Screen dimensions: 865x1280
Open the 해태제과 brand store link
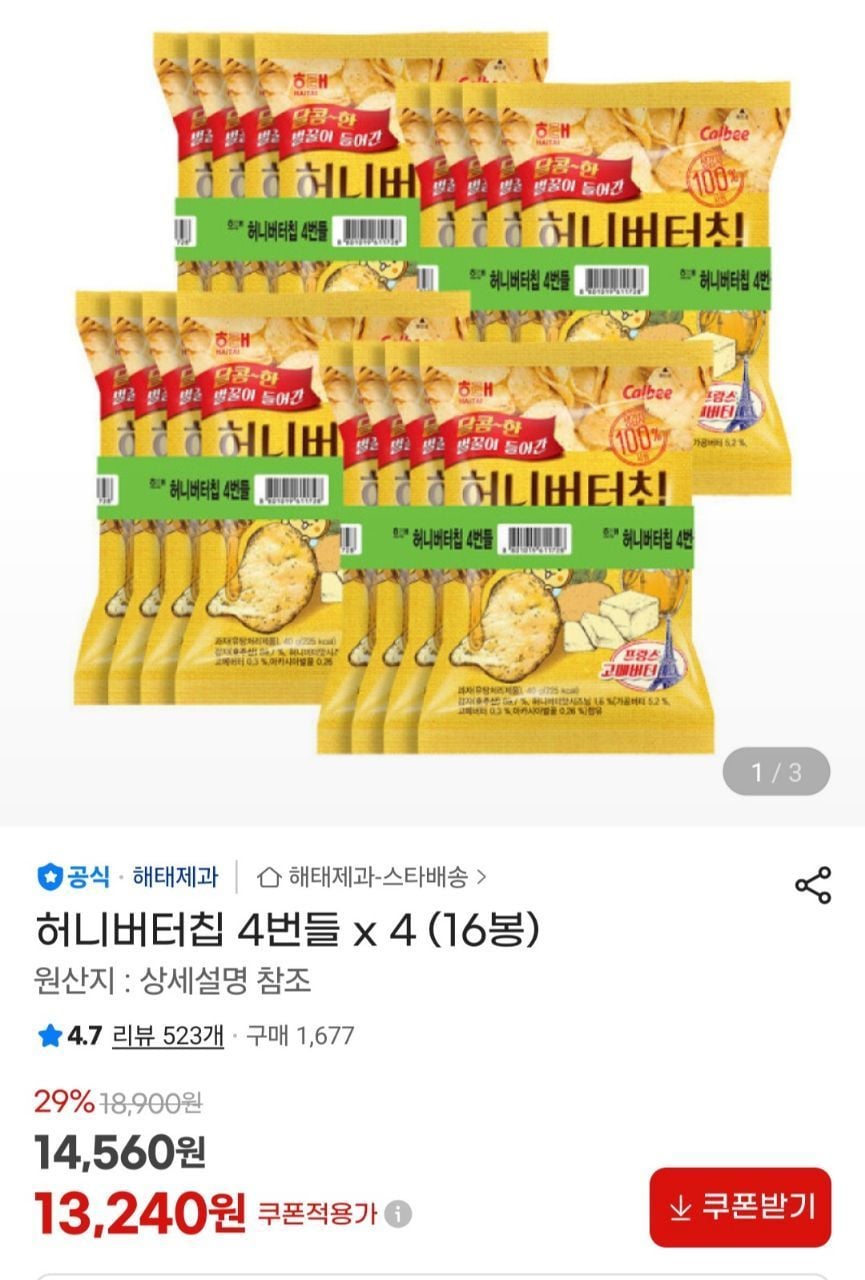[x=175, y=878]
